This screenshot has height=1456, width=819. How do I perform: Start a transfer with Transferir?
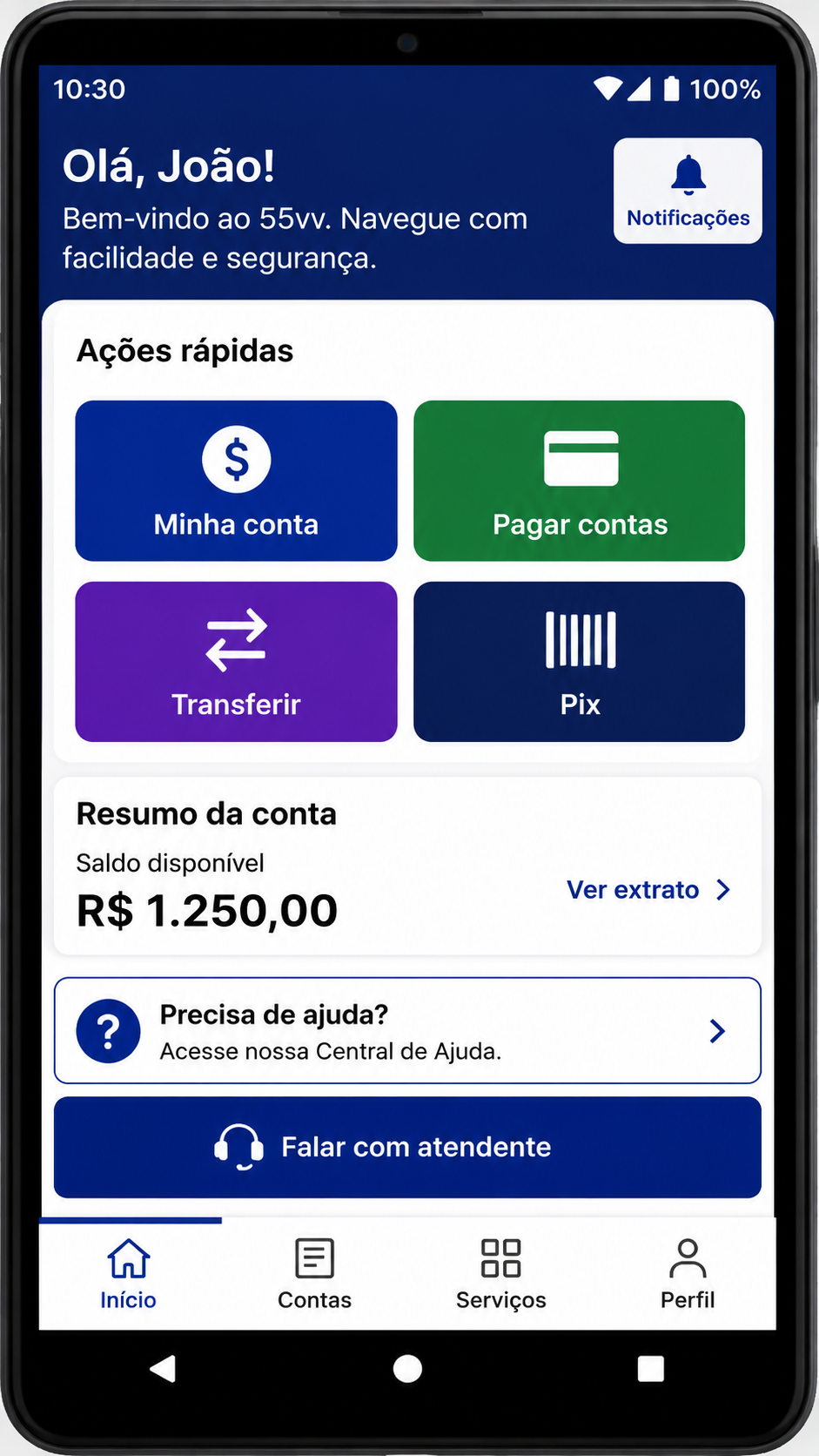(x=236, y=662)
